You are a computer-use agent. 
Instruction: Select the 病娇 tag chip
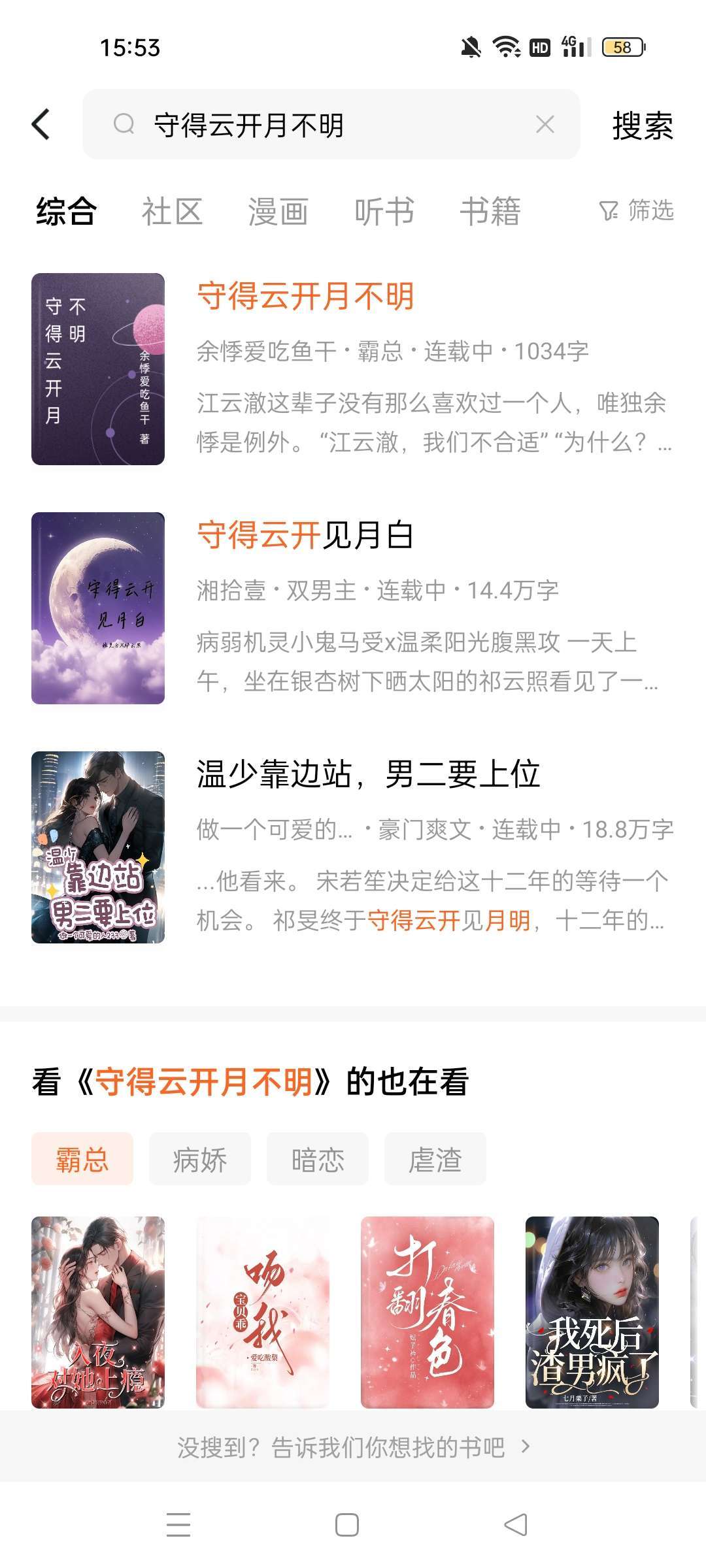(200, 1158)
